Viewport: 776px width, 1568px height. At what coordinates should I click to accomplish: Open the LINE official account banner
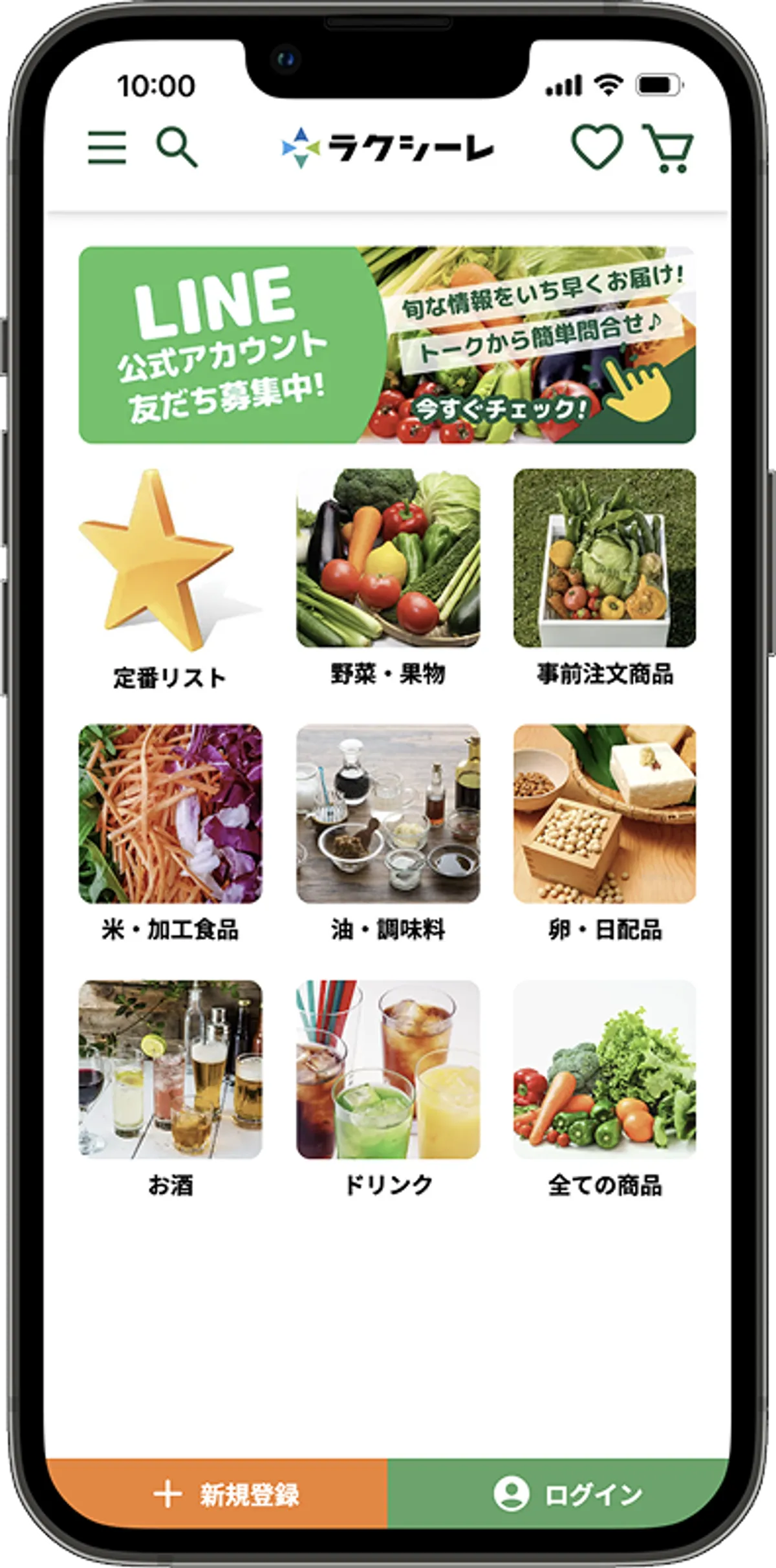387,345
